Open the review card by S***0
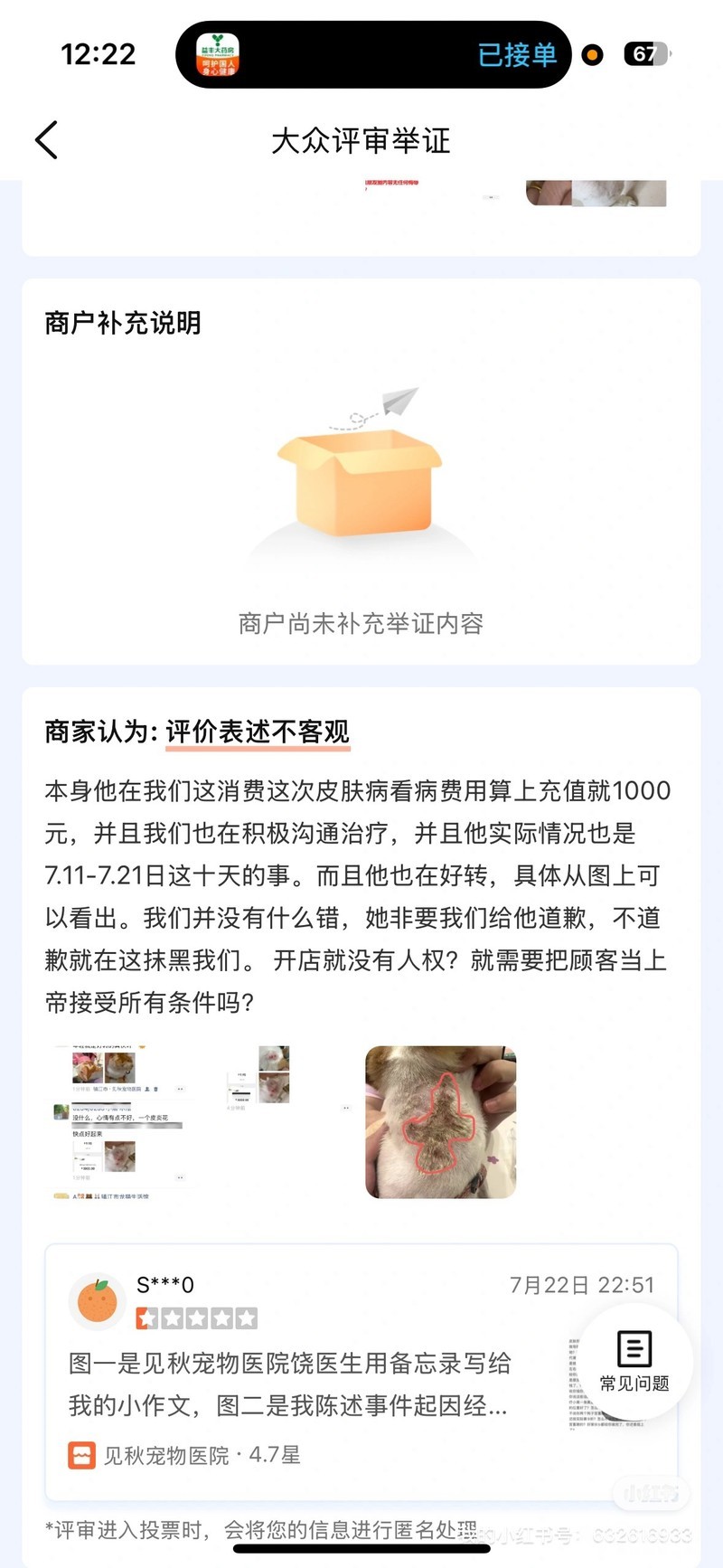The width and height of the screenshot is (723, 1568). (361, 1372)
